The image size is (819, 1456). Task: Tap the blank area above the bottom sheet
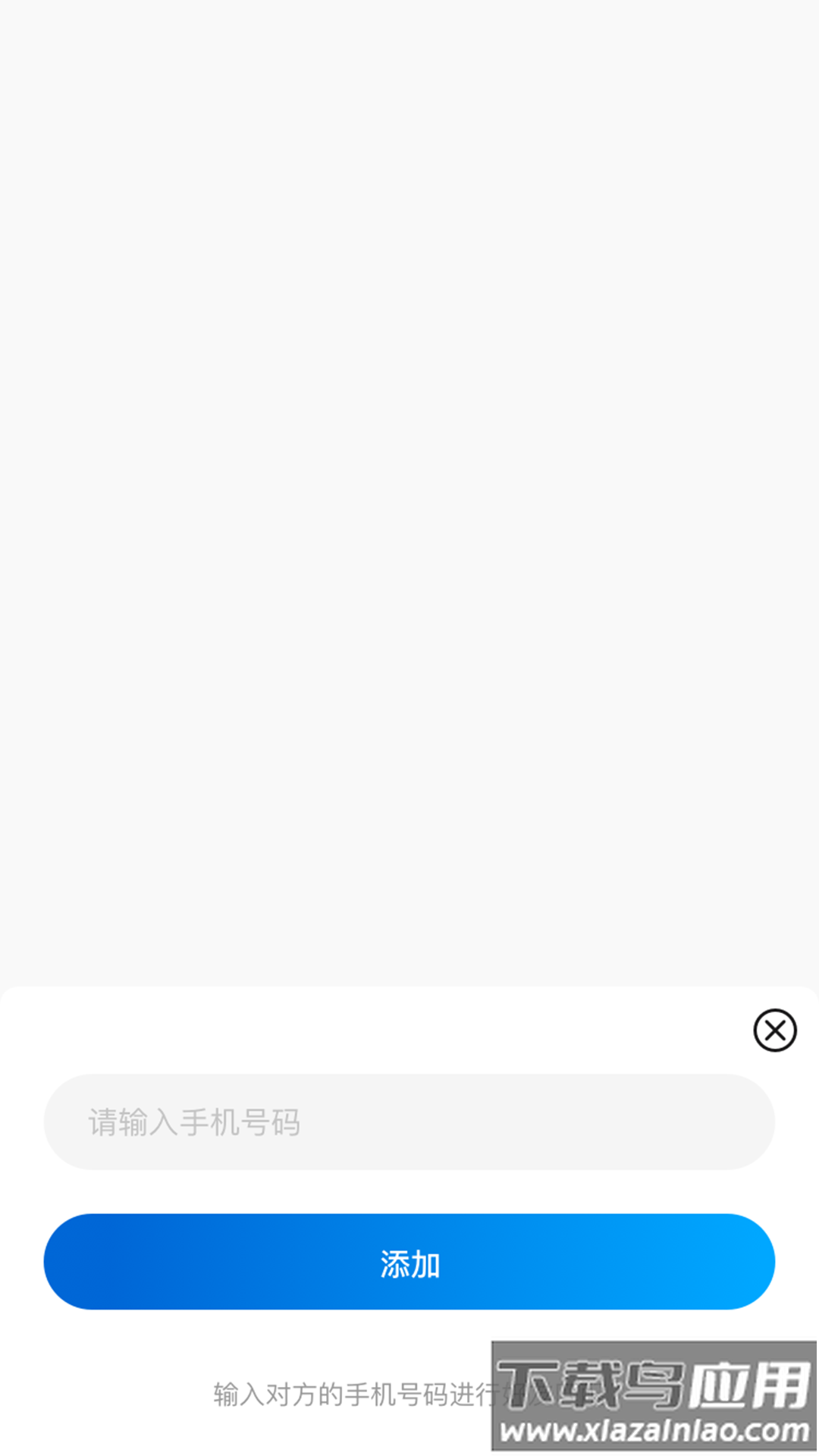(x=409, y=493)
